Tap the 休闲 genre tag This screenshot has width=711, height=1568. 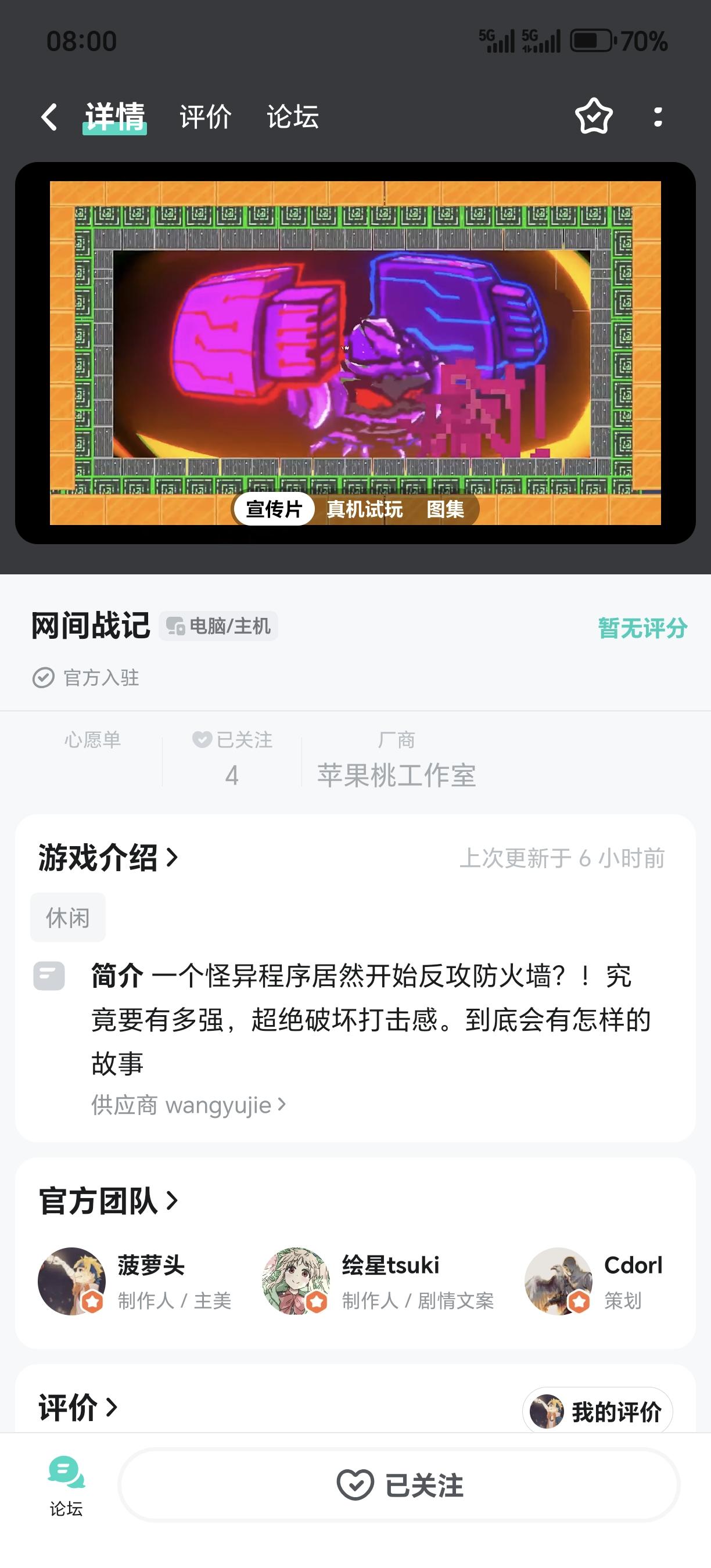(67, 916)
